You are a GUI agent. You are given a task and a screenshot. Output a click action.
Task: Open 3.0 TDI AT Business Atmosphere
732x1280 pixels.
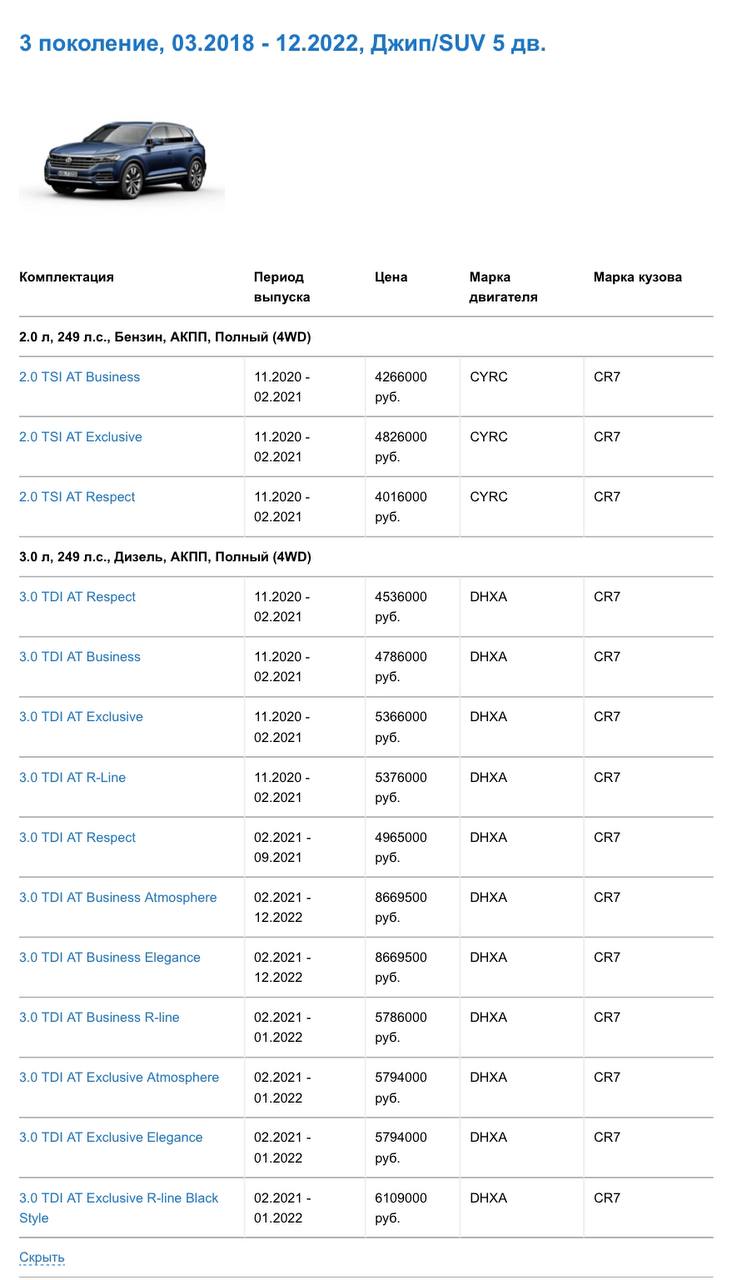click(118, 897)
